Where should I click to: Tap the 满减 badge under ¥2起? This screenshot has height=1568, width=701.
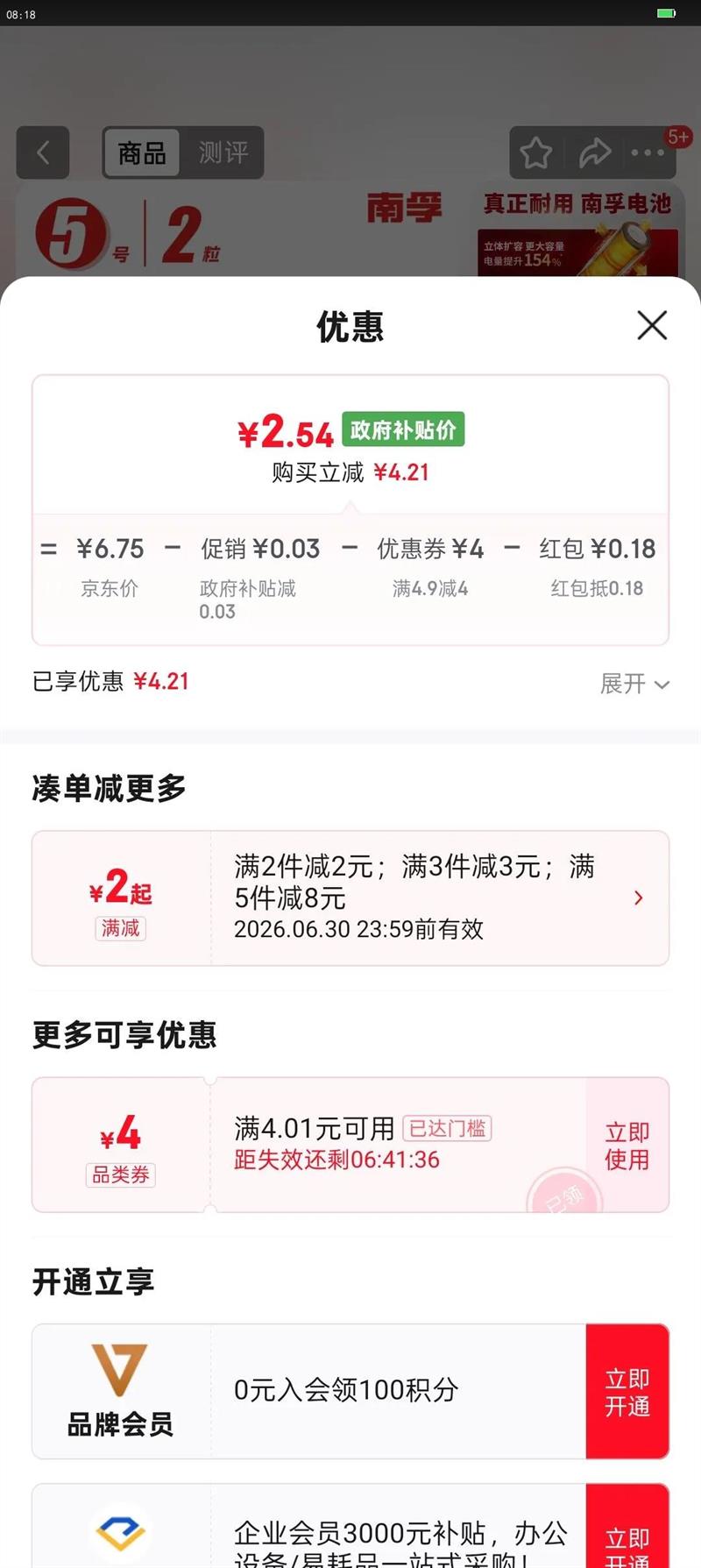120,928
